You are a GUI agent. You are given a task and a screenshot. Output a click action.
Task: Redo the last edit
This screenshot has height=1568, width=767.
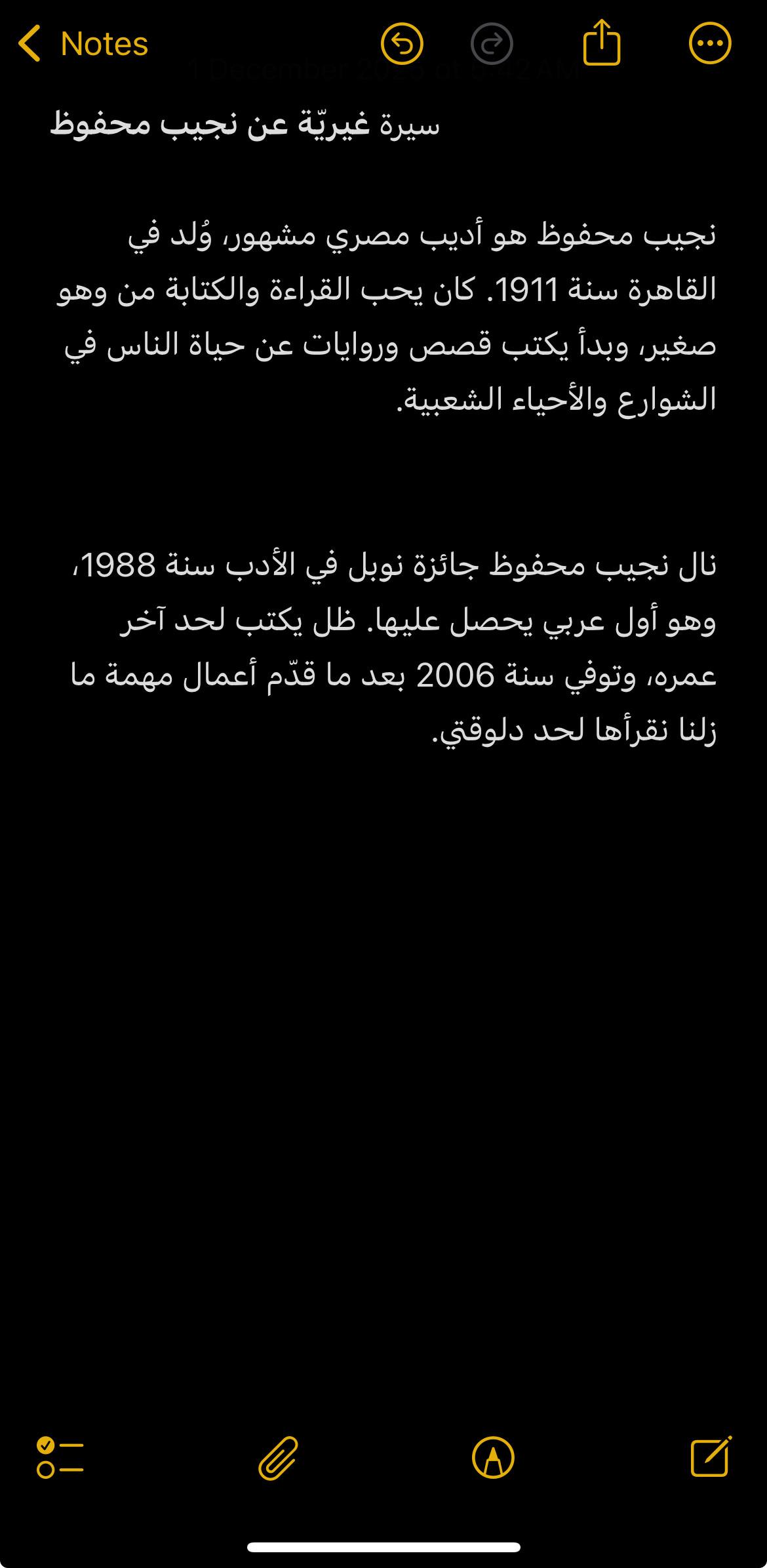[x=492, y=44]
